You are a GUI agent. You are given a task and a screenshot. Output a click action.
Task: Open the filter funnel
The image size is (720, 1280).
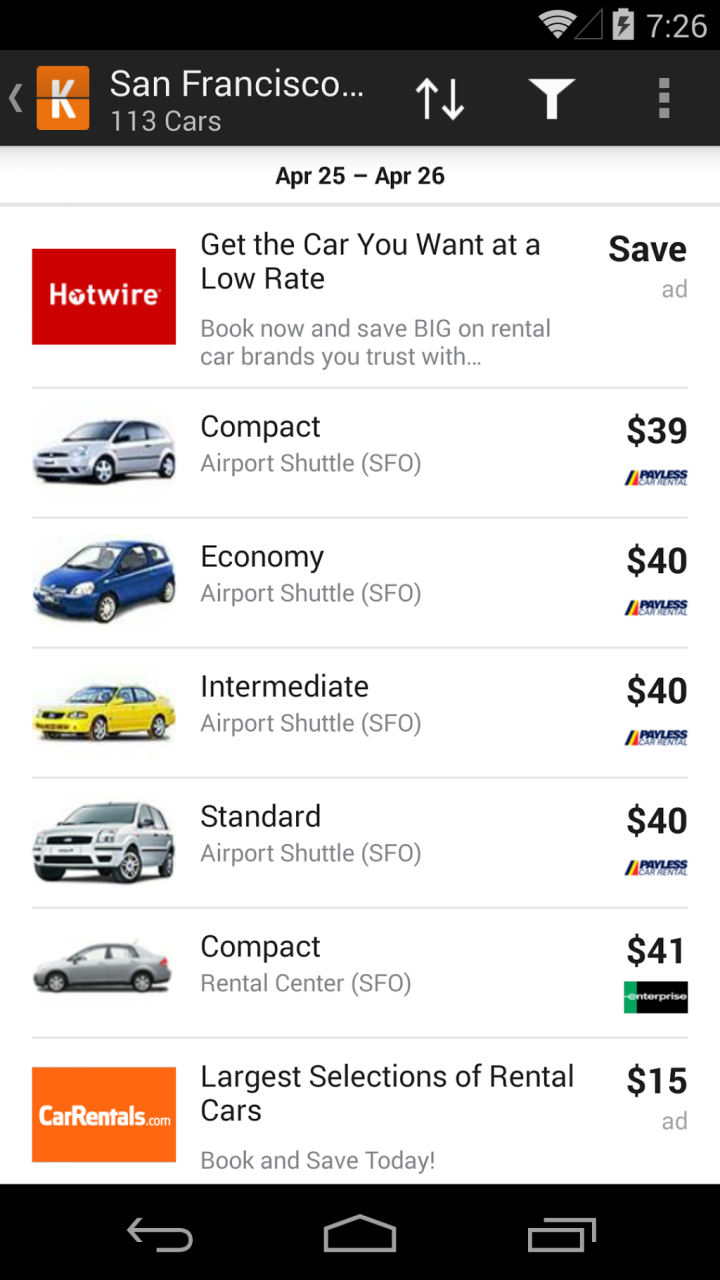pos(551,98)
